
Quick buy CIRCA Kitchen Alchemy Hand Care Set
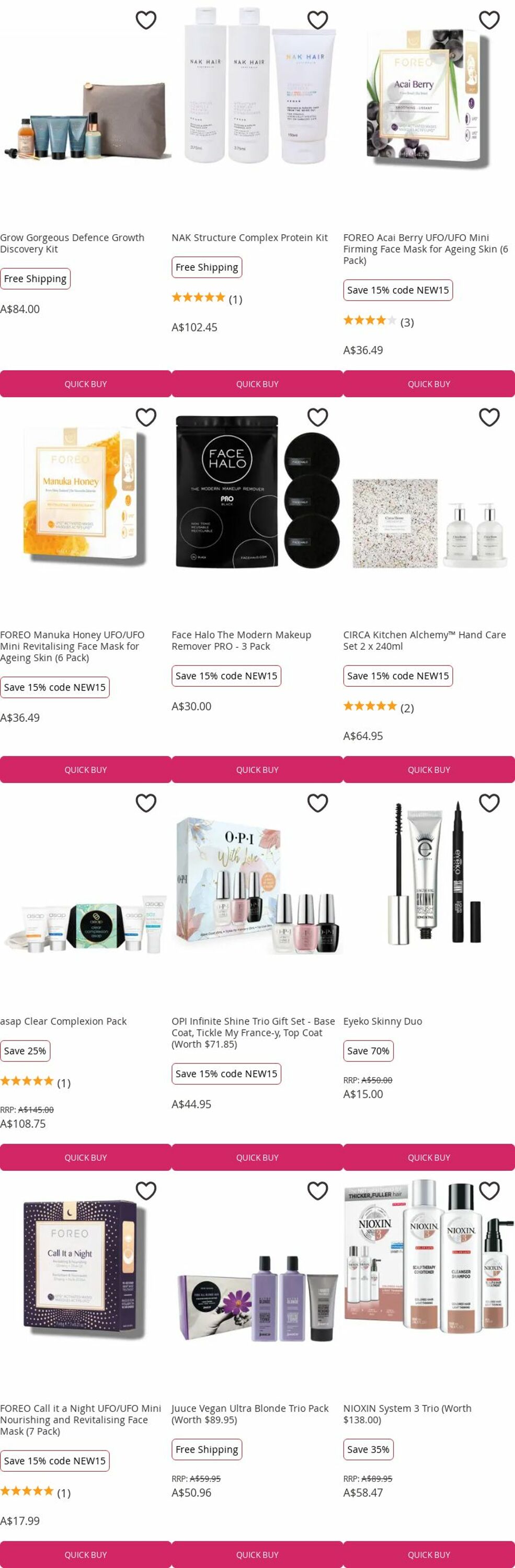pos(429,769)
